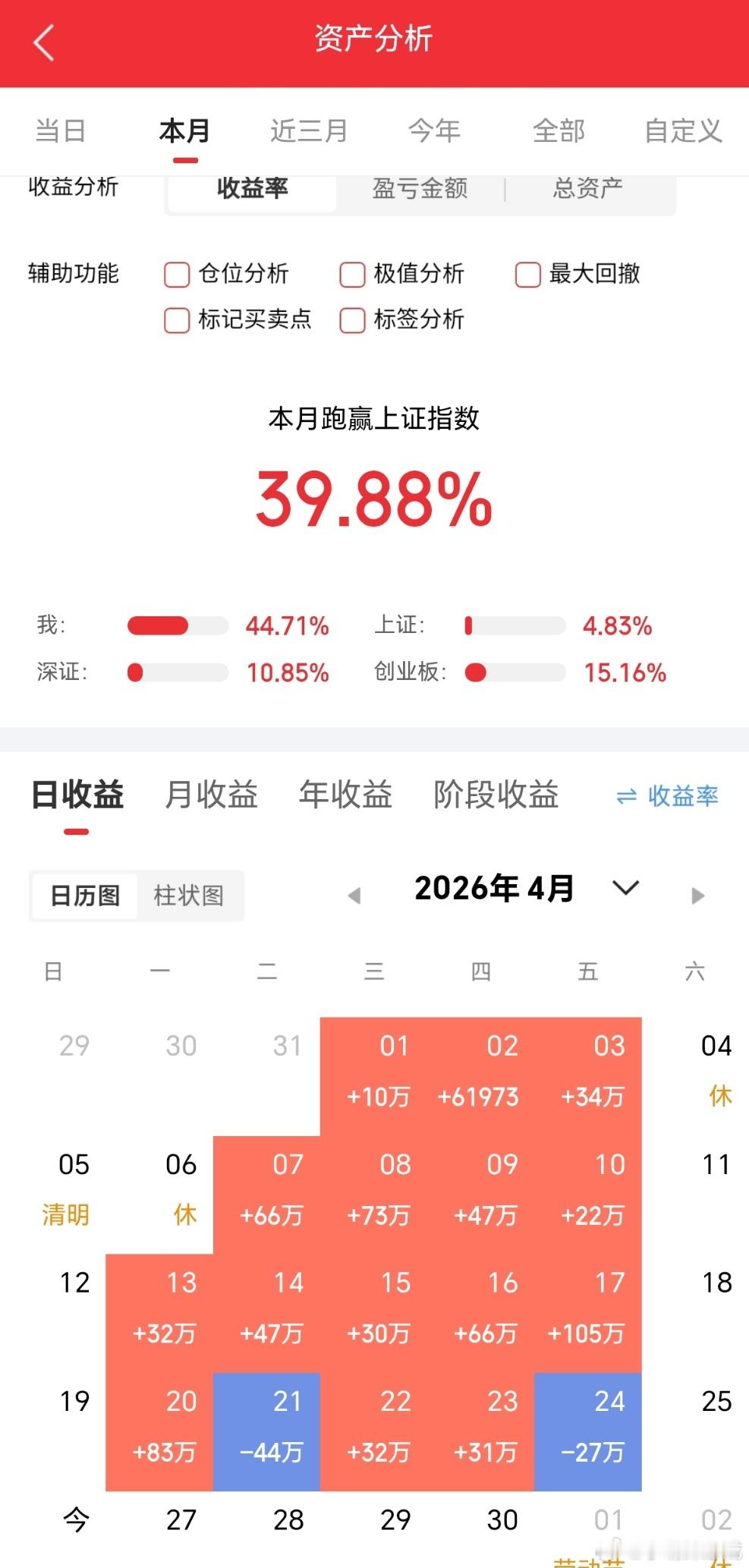Enable the 仓位分析 checkbox

pos(177,275)
